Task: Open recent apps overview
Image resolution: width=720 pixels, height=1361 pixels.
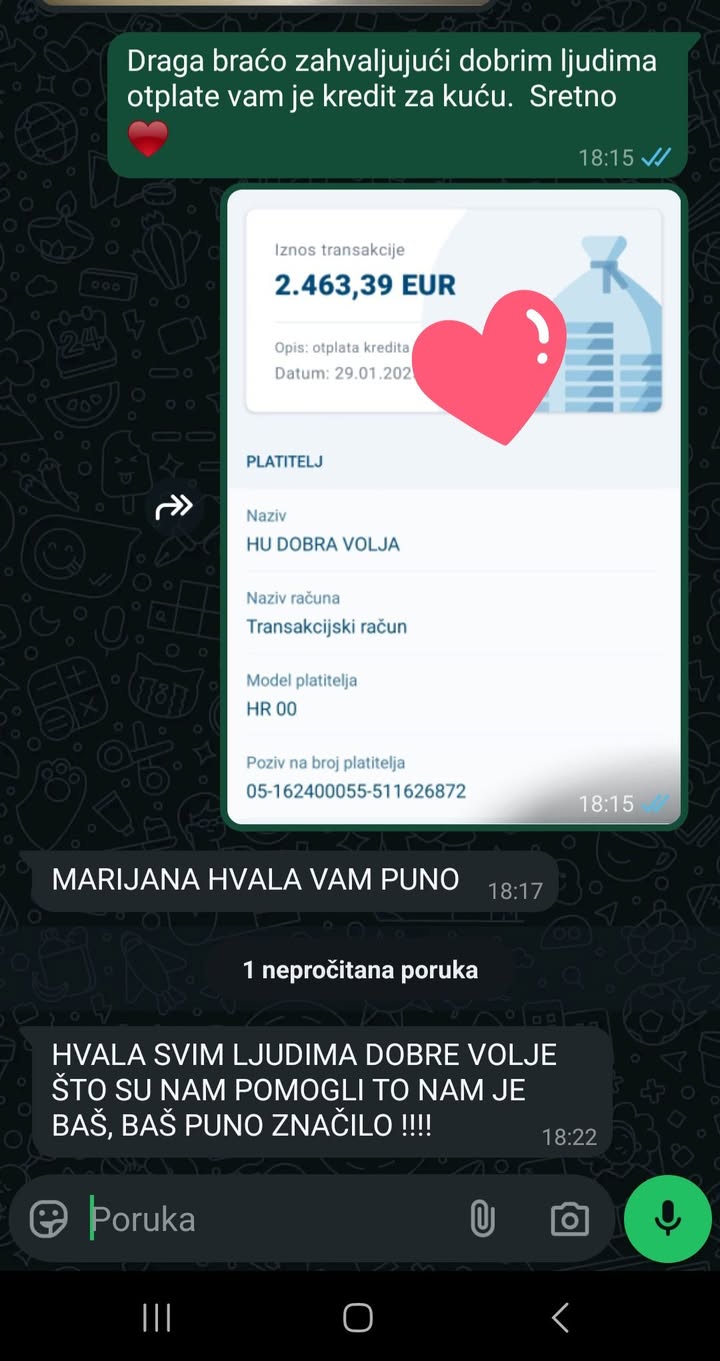Action: [x=157, y=1317]
